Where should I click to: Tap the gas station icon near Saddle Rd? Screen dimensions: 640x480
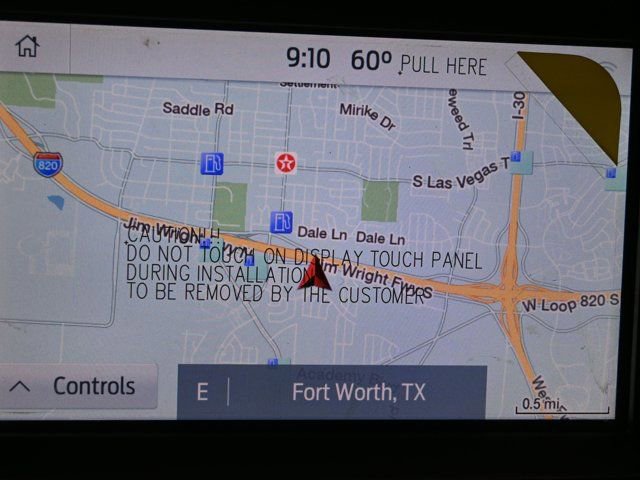[x=211, y=163]
